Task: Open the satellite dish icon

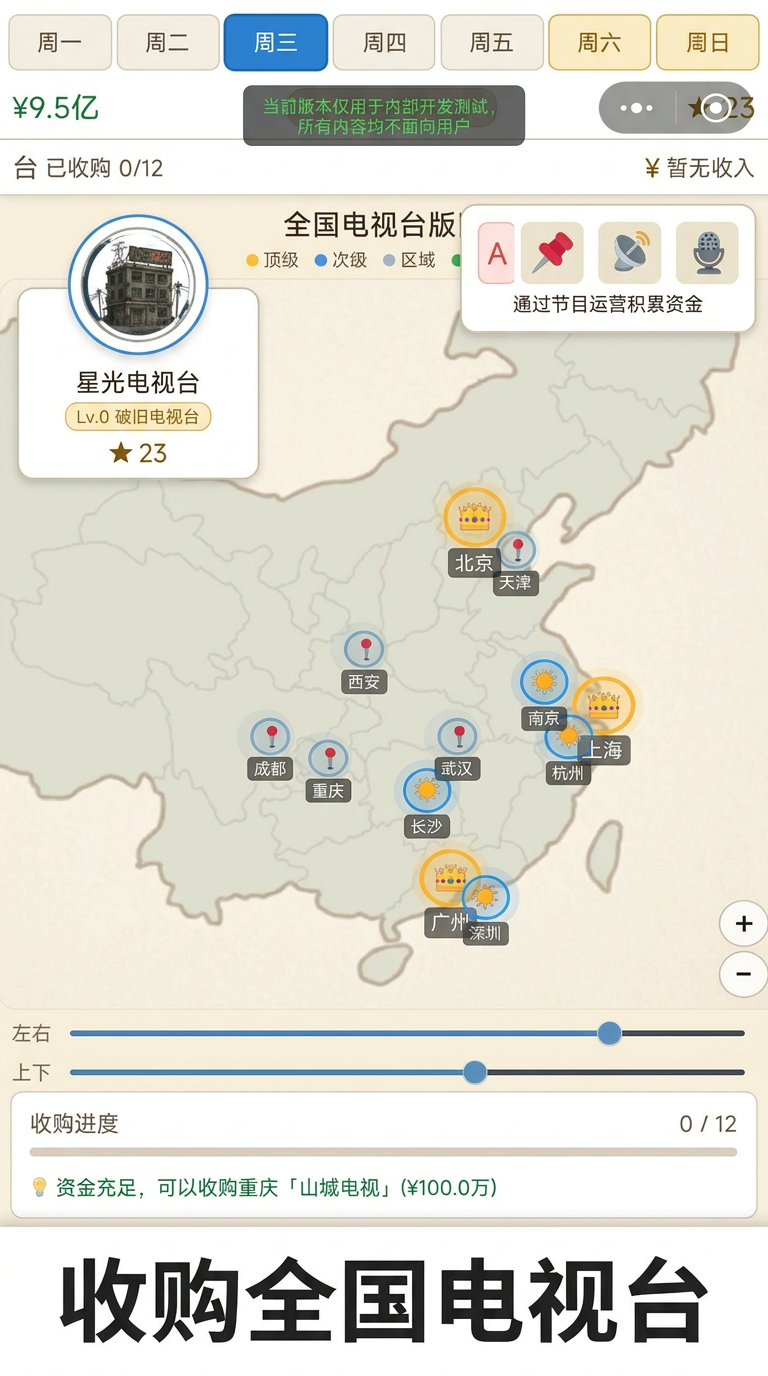Action: tap(629, 253)
